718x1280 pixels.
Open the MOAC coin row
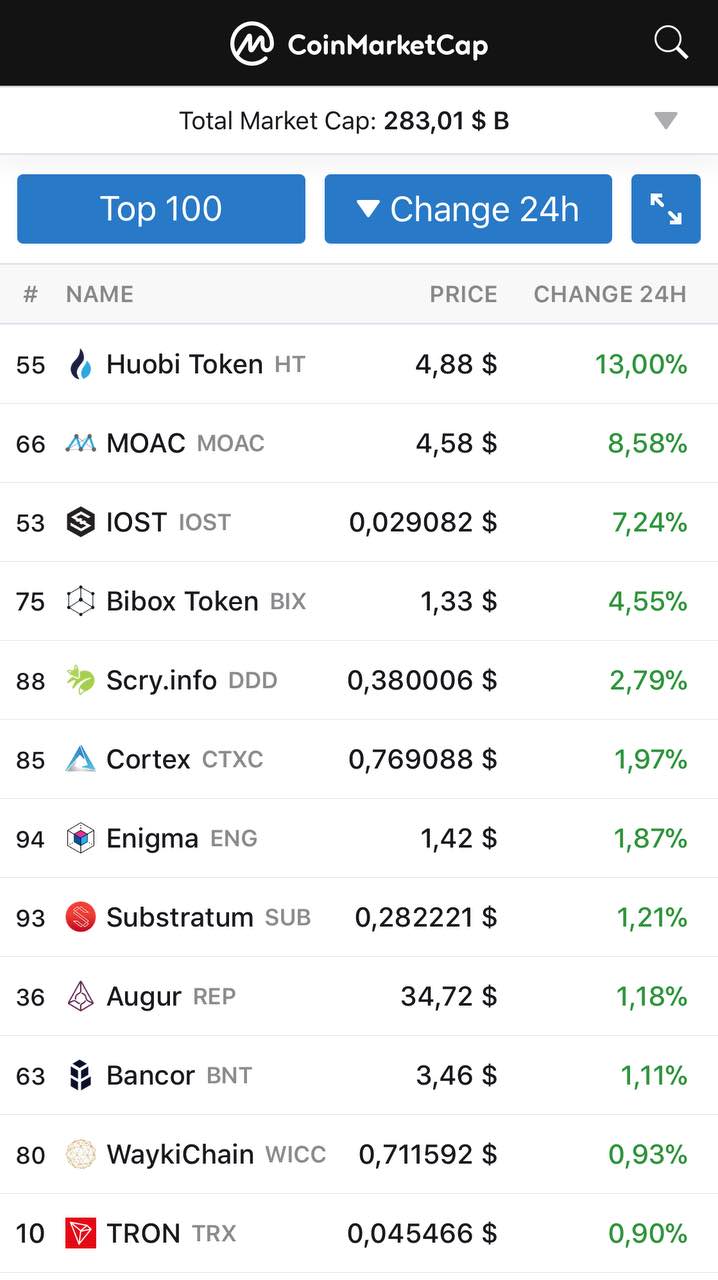tap(359, 444)
